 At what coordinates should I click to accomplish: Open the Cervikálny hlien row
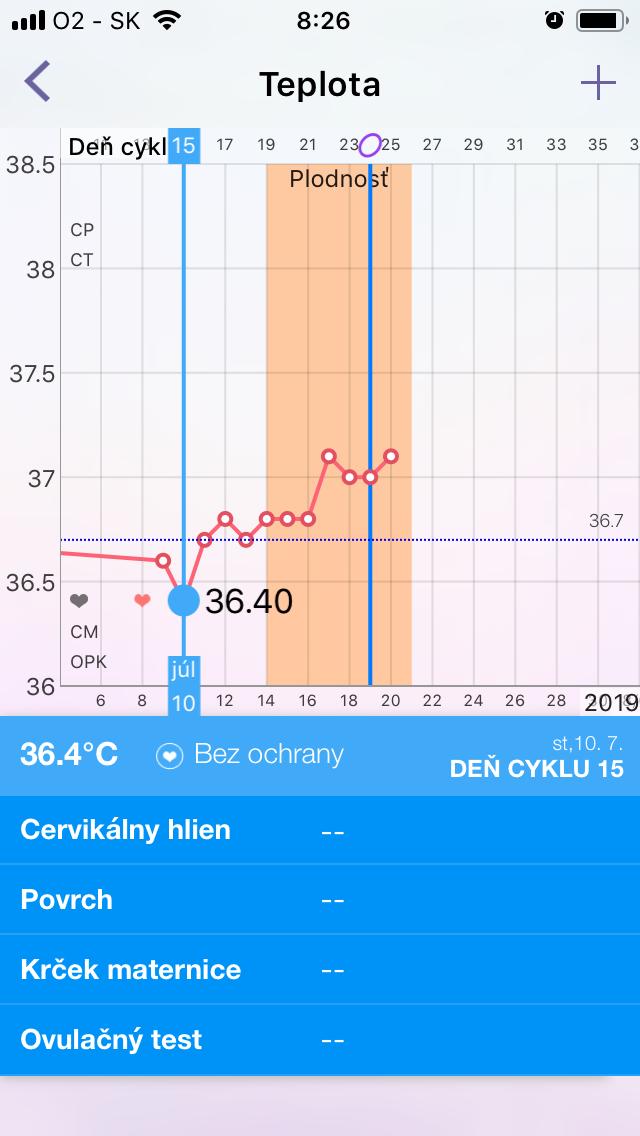[x=320, y=830]
